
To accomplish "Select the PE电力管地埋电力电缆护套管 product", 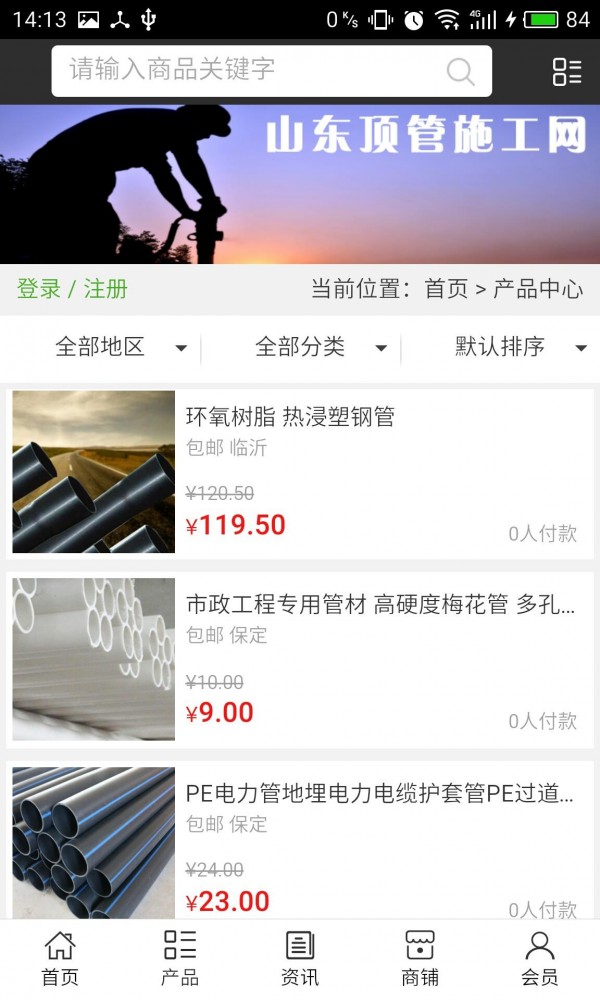I will [380, 794].
